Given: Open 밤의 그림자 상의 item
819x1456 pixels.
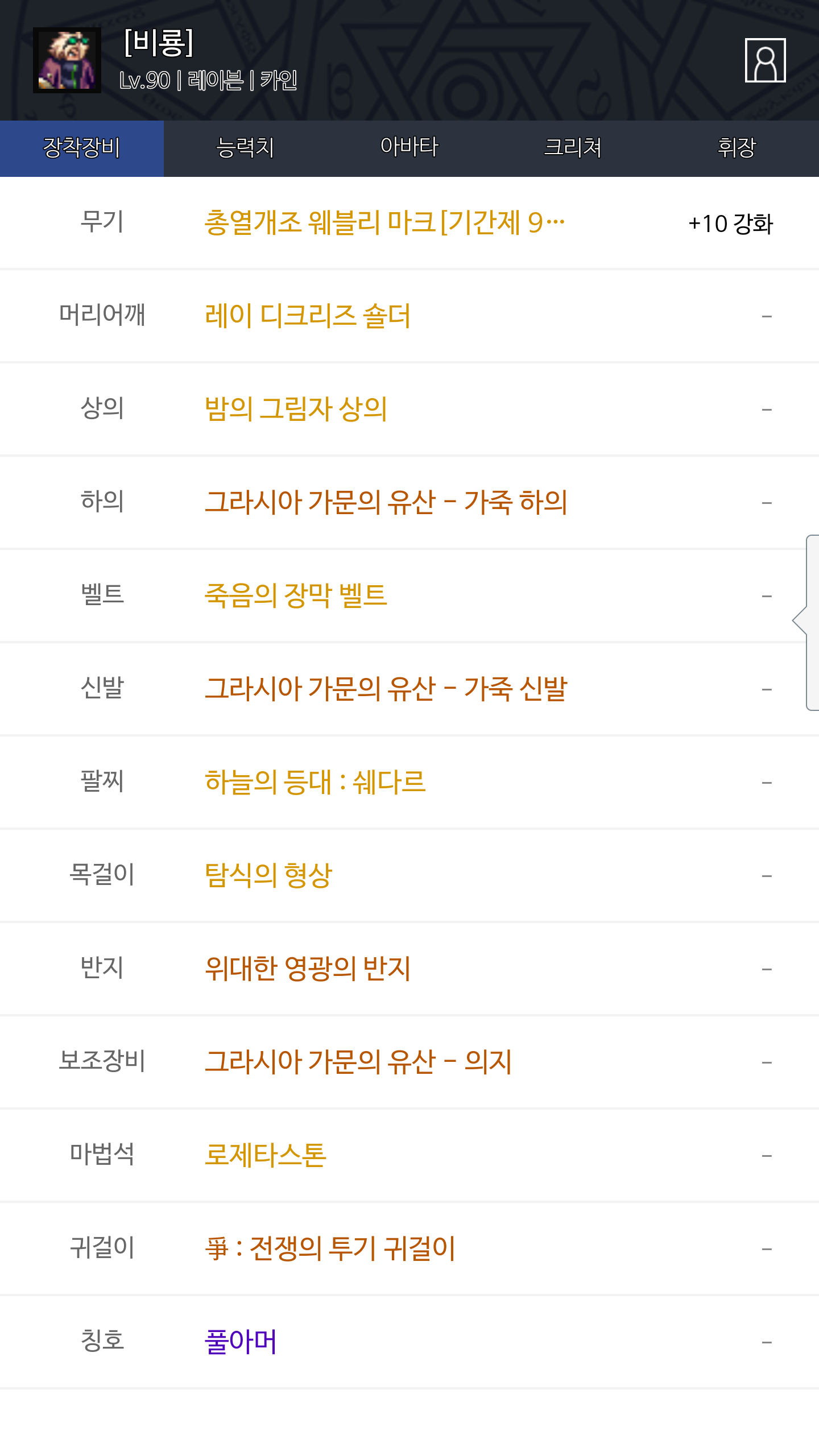Looking at the screenshot, I should [296, 409].
